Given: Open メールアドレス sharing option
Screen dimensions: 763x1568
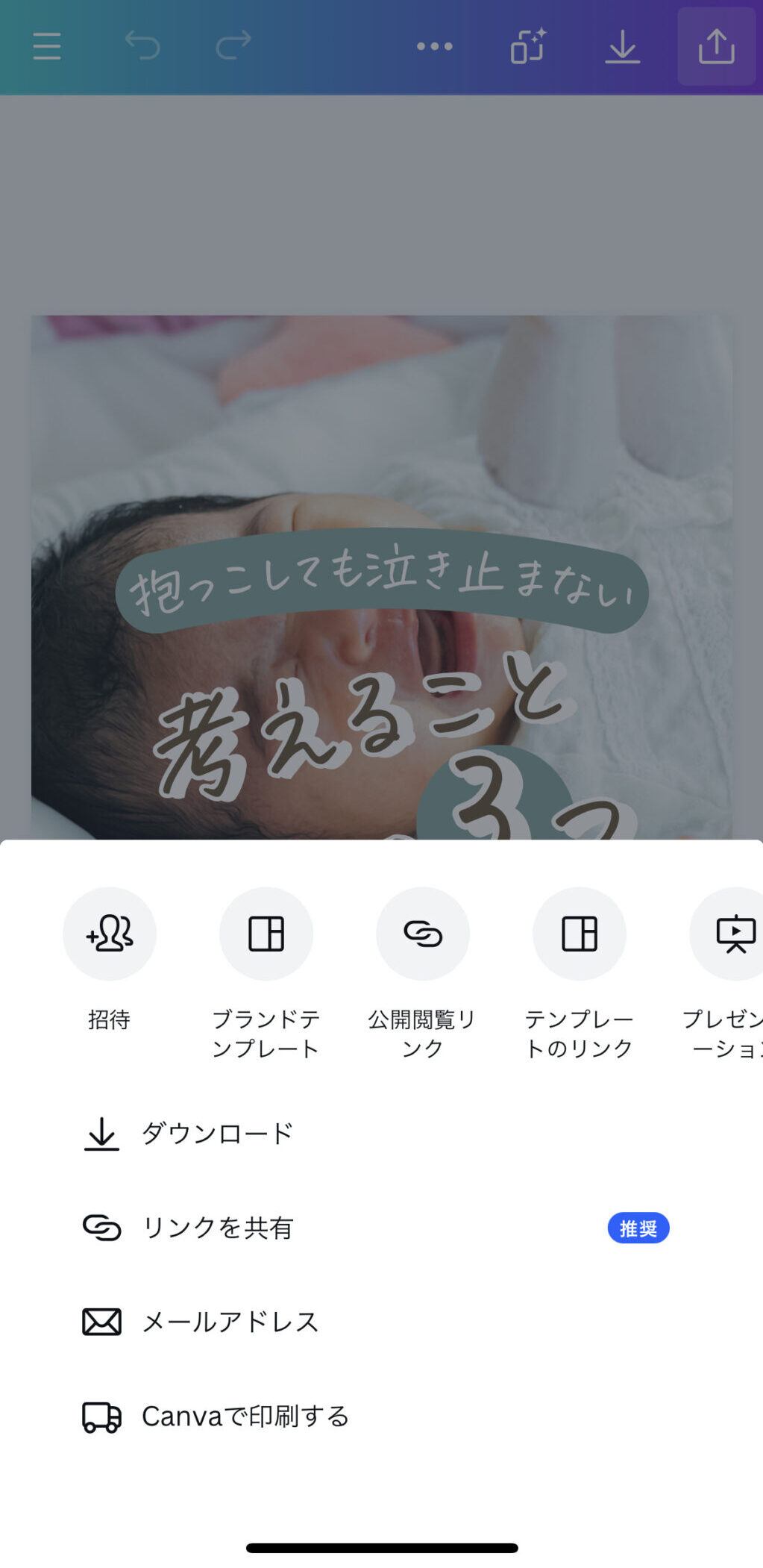Looking at the screenshot, I should [381, 1322].
